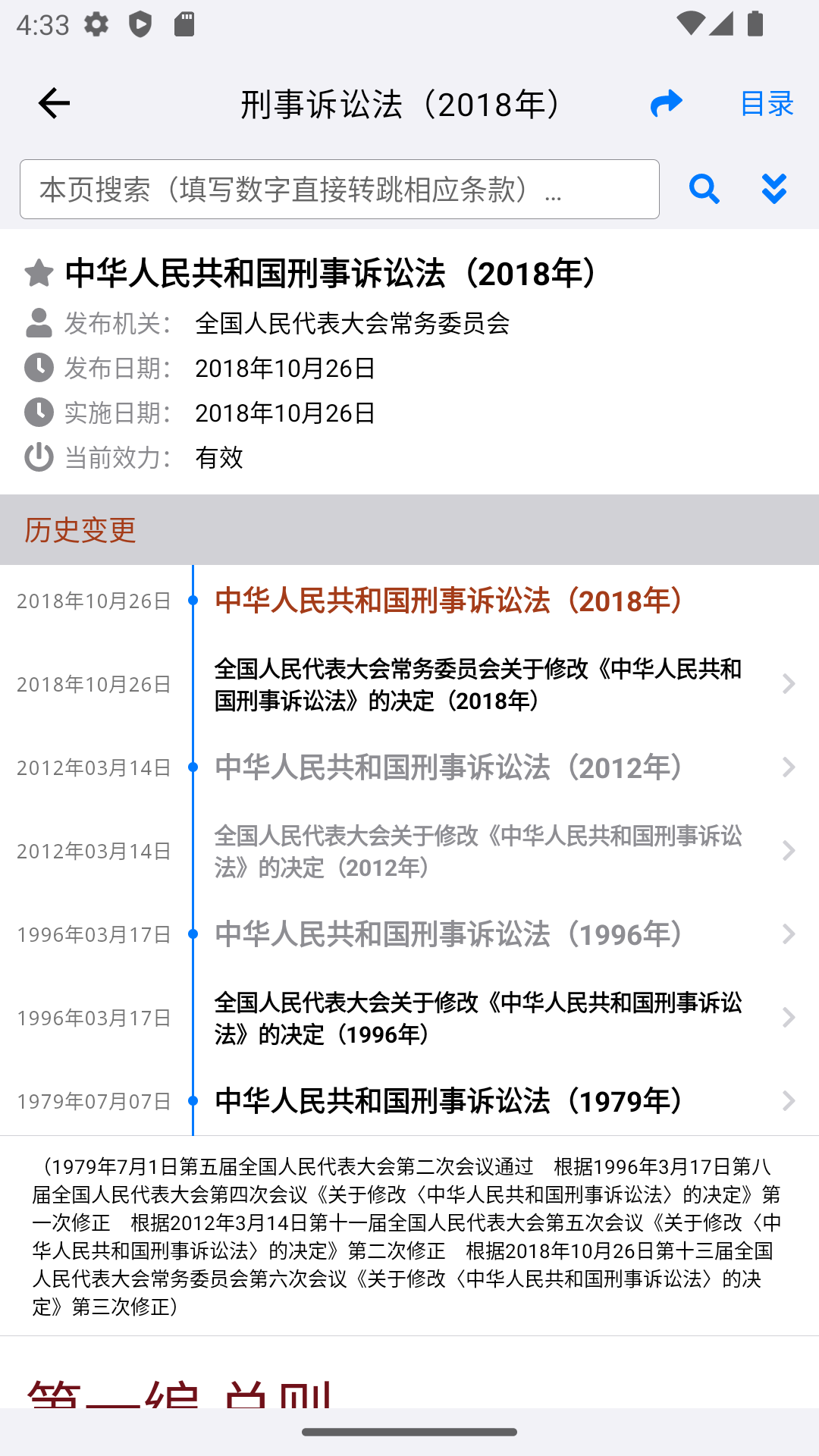
Task: Open system settings gear in status bar
Action: click(96, 24)
